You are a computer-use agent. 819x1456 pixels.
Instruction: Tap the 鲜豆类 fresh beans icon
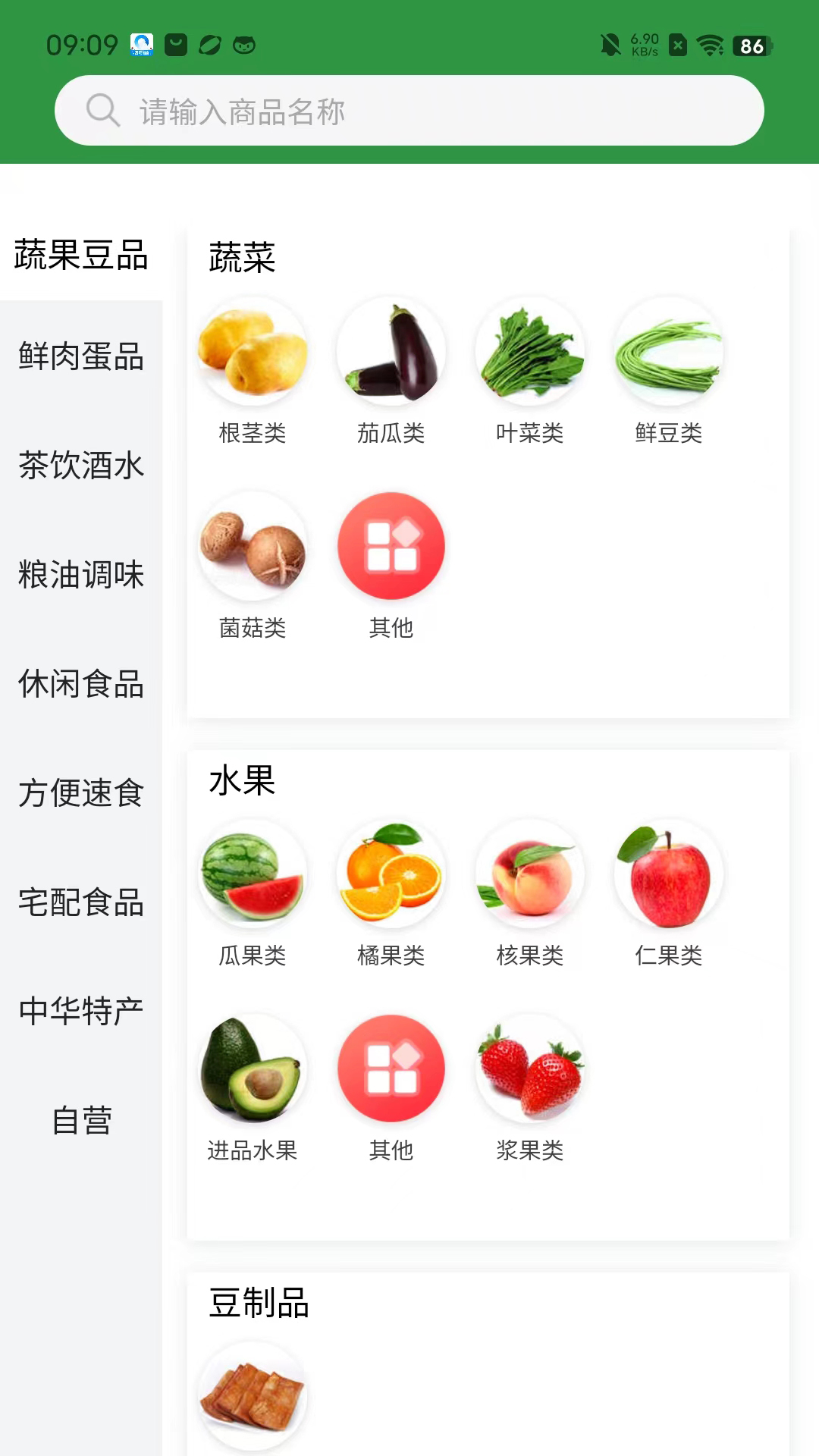(669, 351)
